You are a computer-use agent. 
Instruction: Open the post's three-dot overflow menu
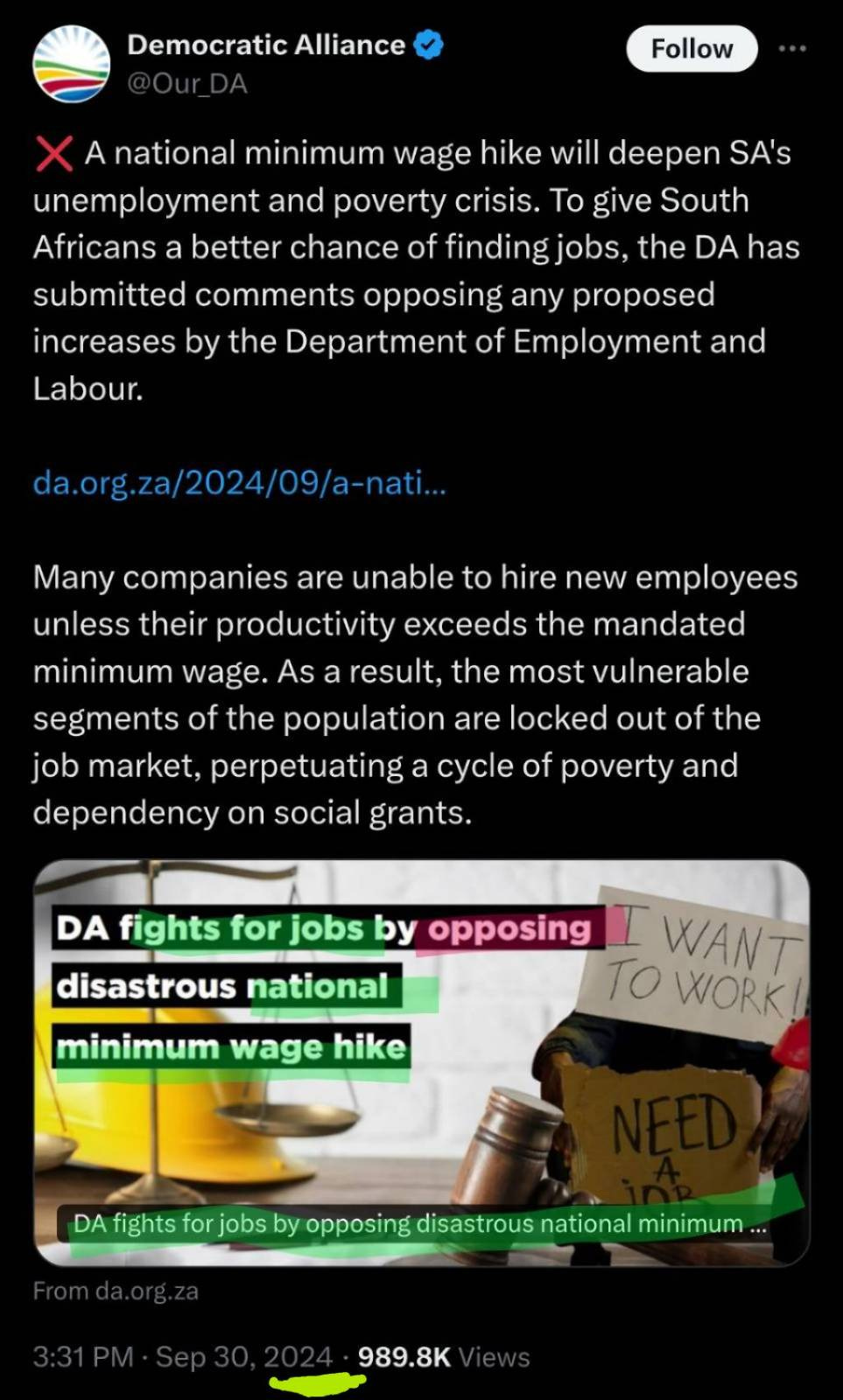click(x=792, y=49)
